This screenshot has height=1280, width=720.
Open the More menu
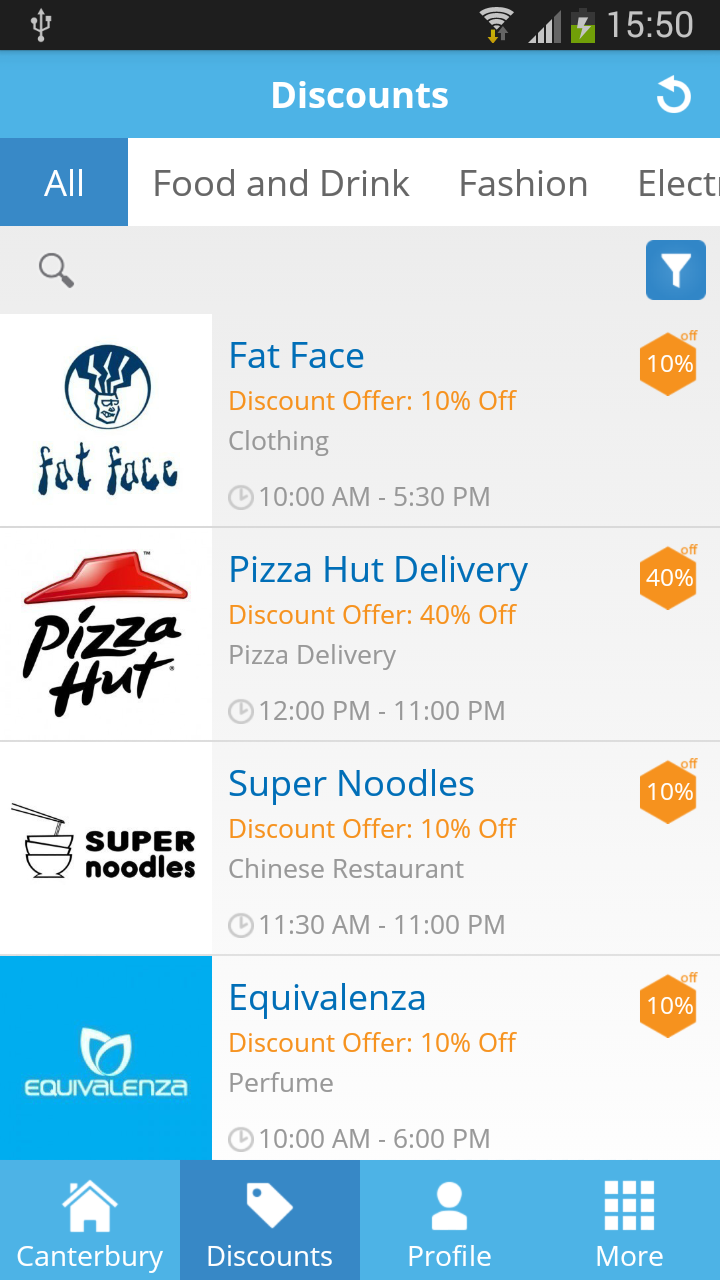630,1222
